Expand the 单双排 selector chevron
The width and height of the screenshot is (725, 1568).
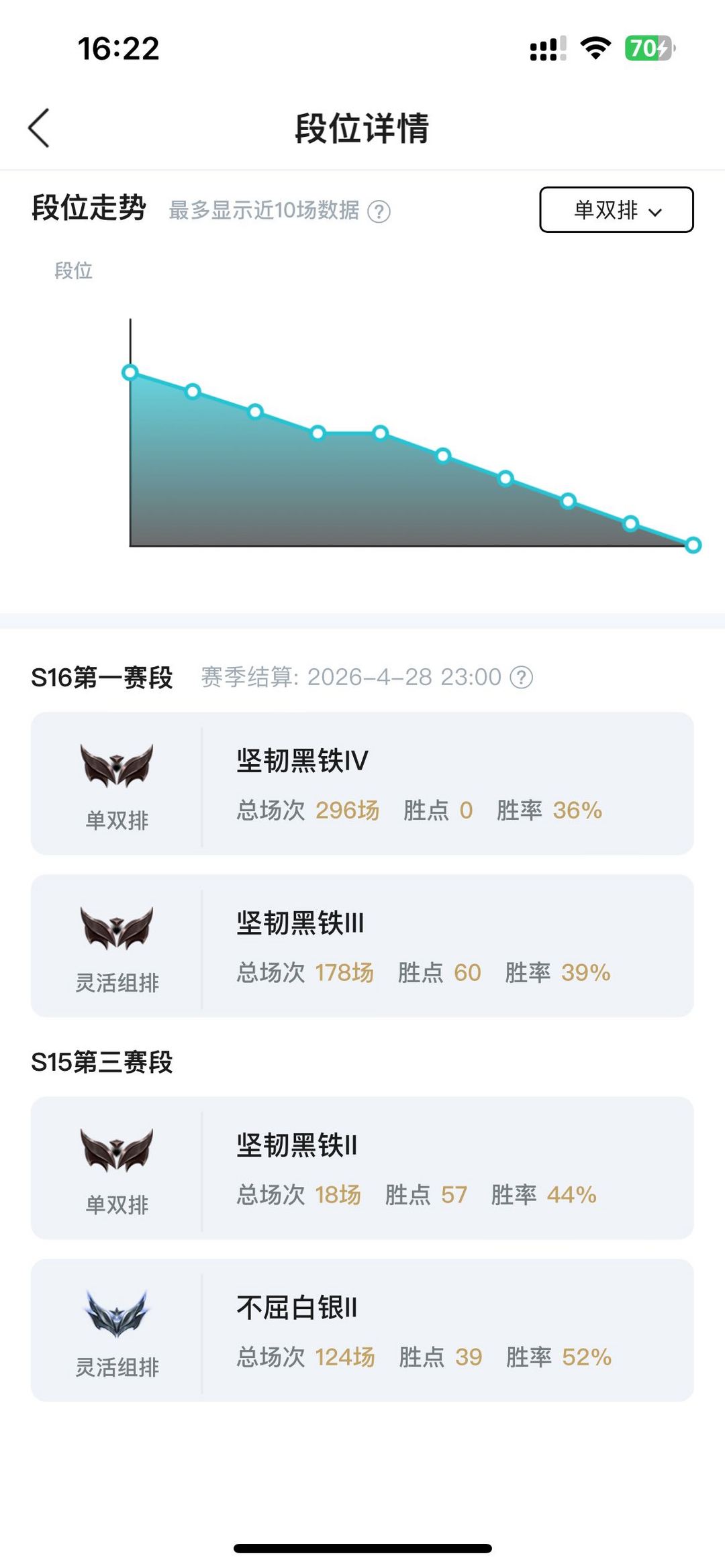(656, 211)
